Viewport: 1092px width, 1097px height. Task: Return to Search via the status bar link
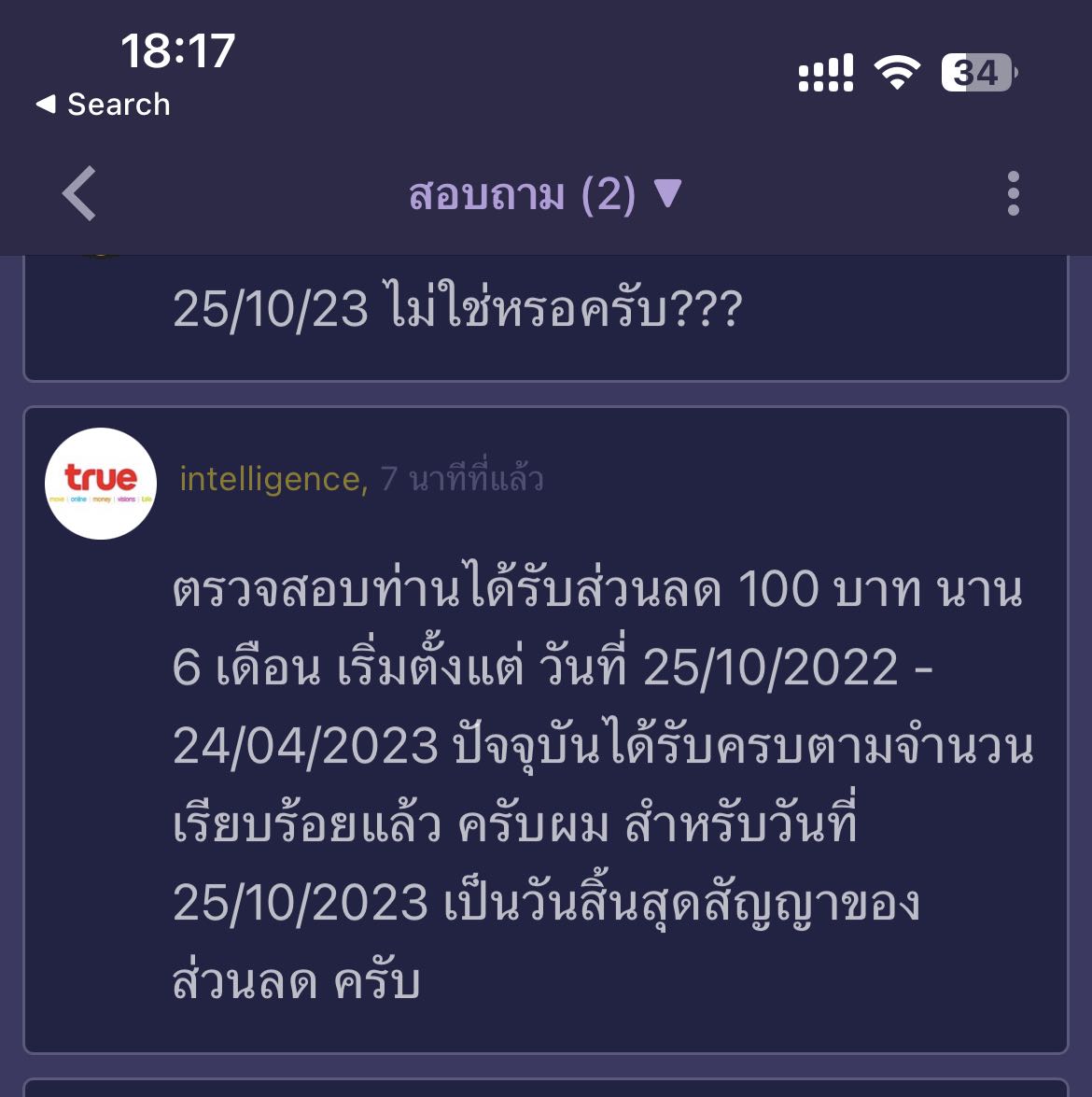click(104, 105)
